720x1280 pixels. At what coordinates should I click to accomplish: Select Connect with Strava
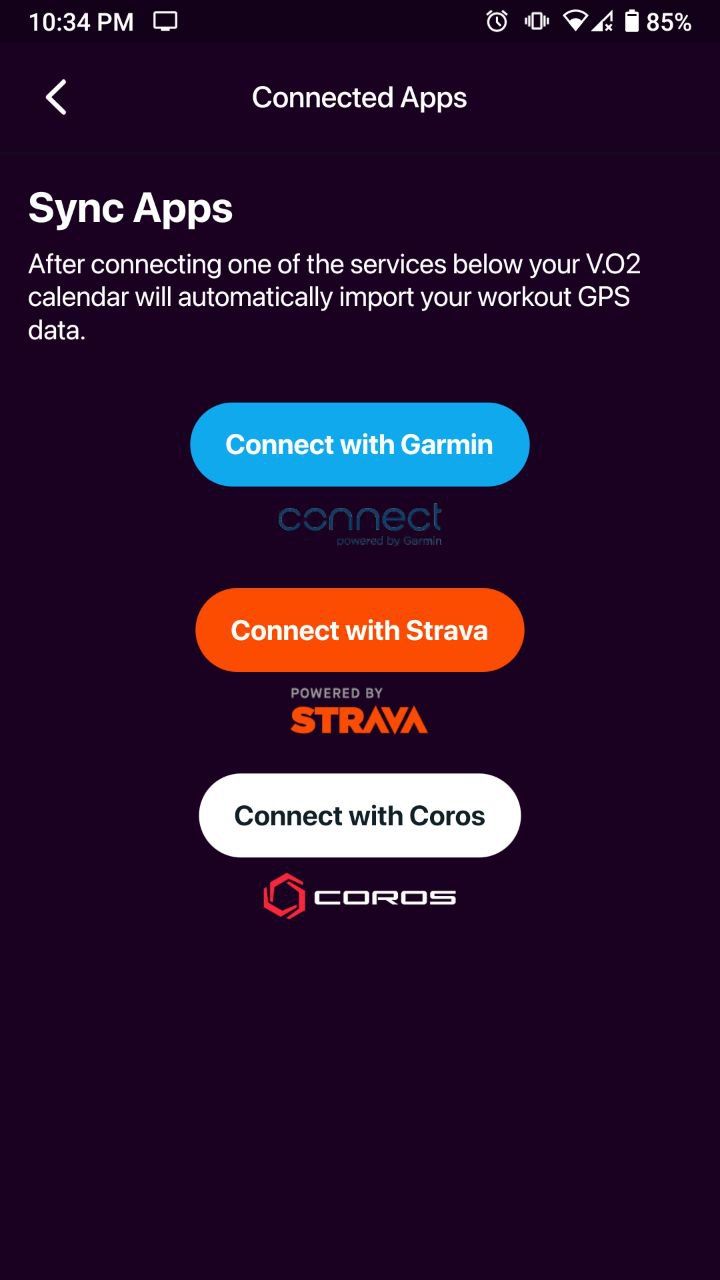(x=359, y=630)
